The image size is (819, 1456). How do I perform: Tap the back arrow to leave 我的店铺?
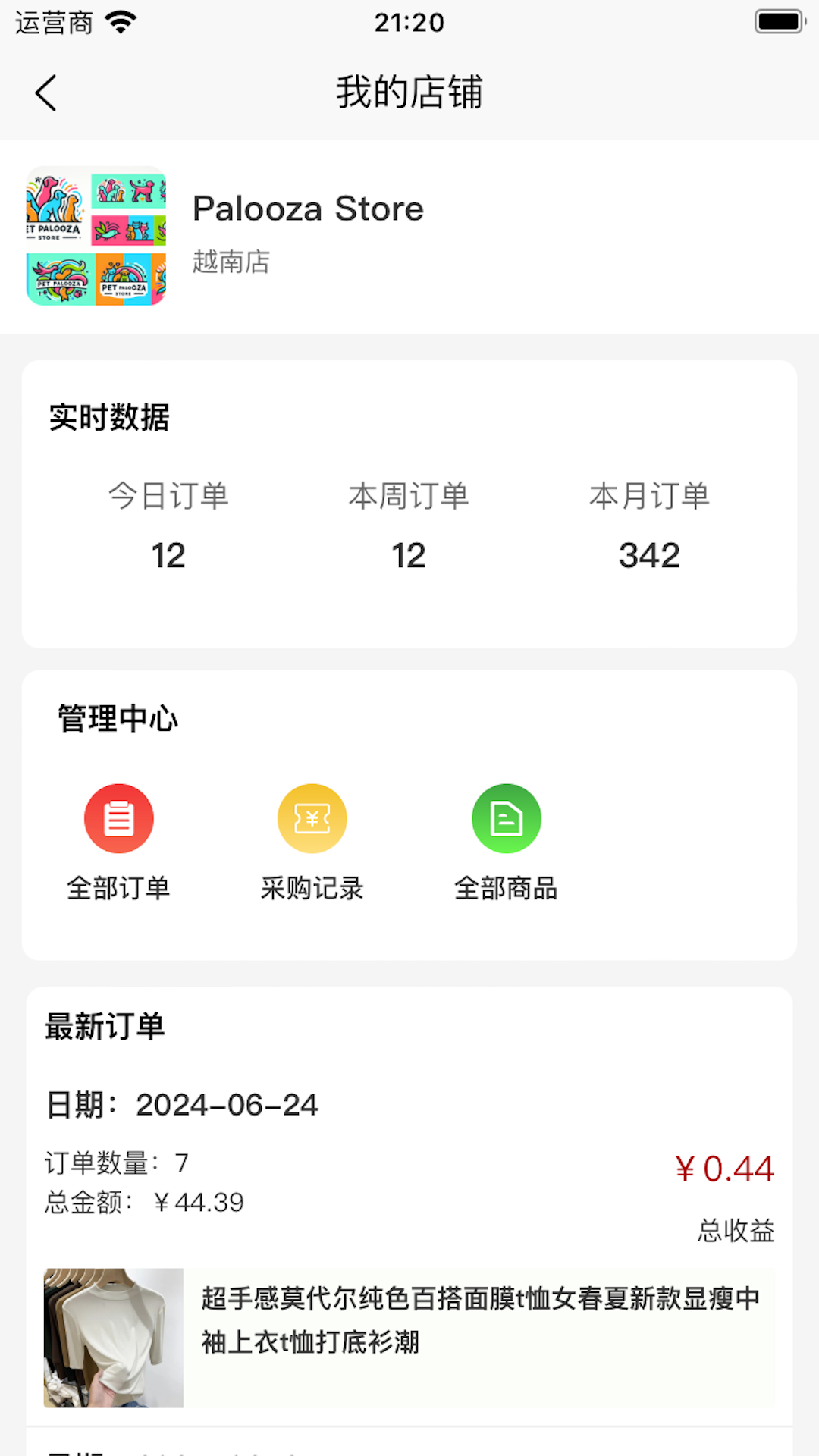(45, 93)
